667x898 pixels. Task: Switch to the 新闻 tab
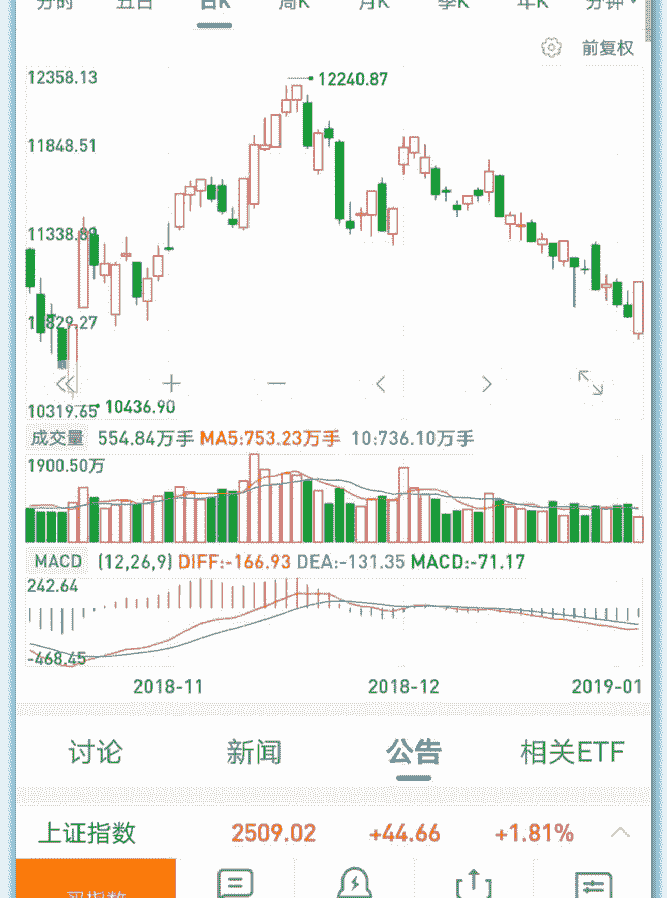(254, 752)
